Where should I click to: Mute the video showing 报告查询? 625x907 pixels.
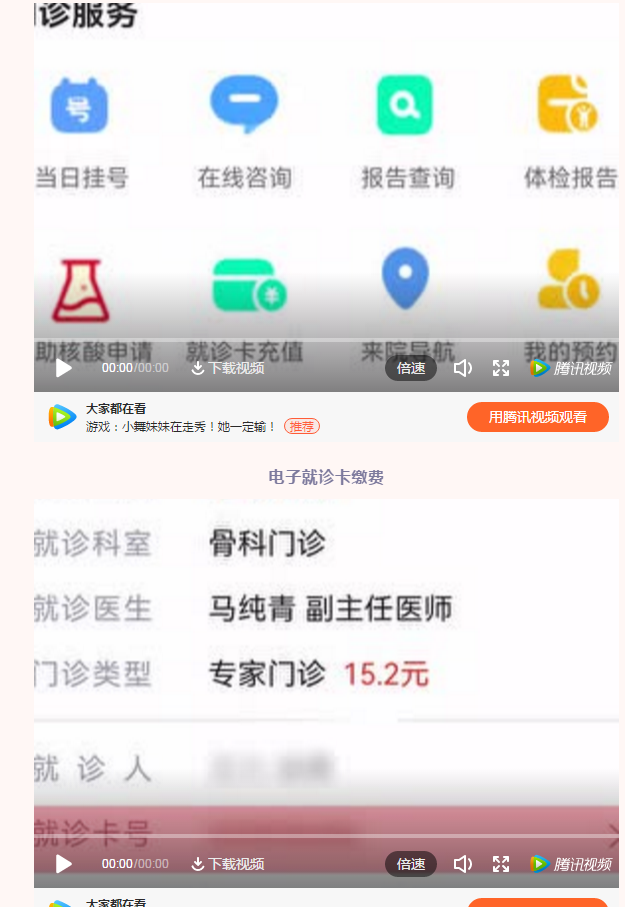click(x=463, y=368)
